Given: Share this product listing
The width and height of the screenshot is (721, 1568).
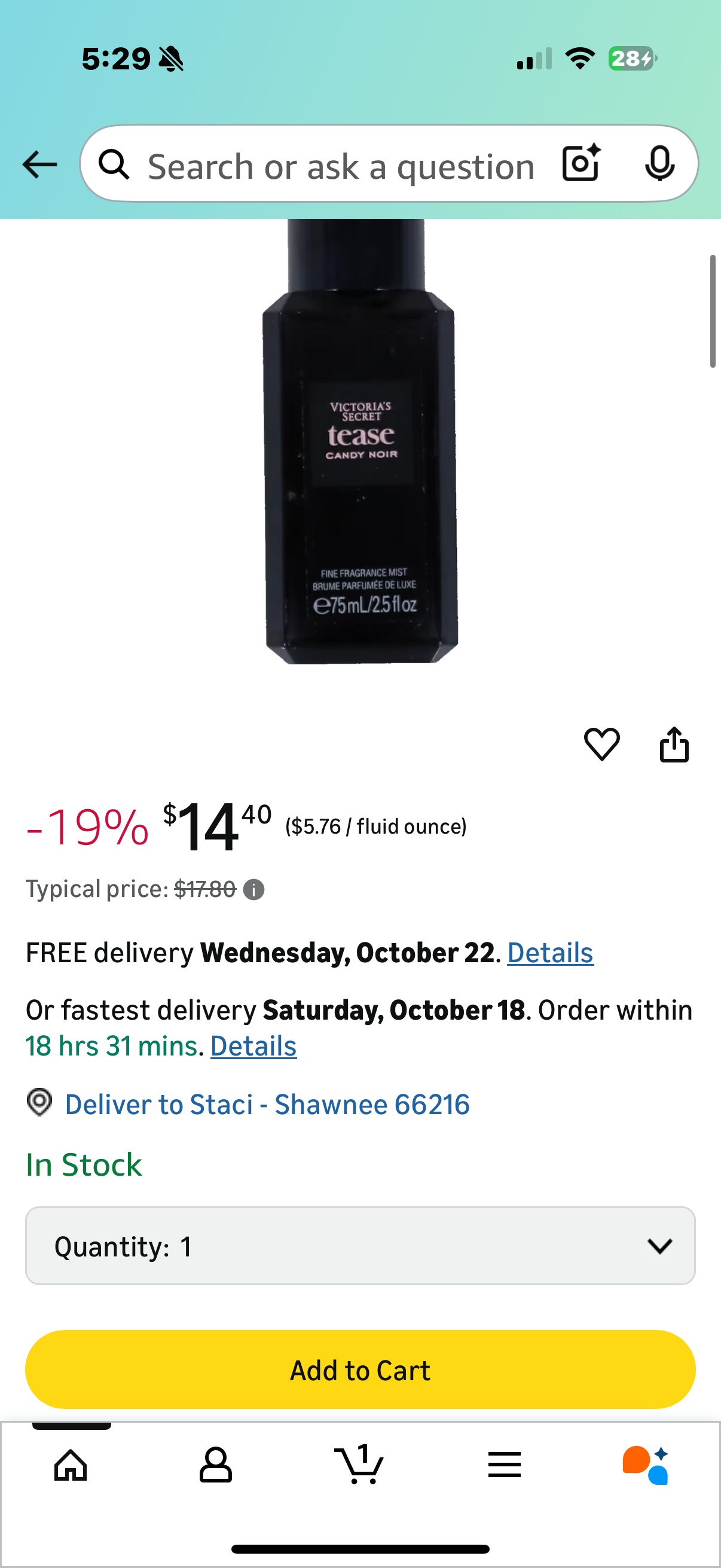Looking at the screenshot, I should 674,744.
